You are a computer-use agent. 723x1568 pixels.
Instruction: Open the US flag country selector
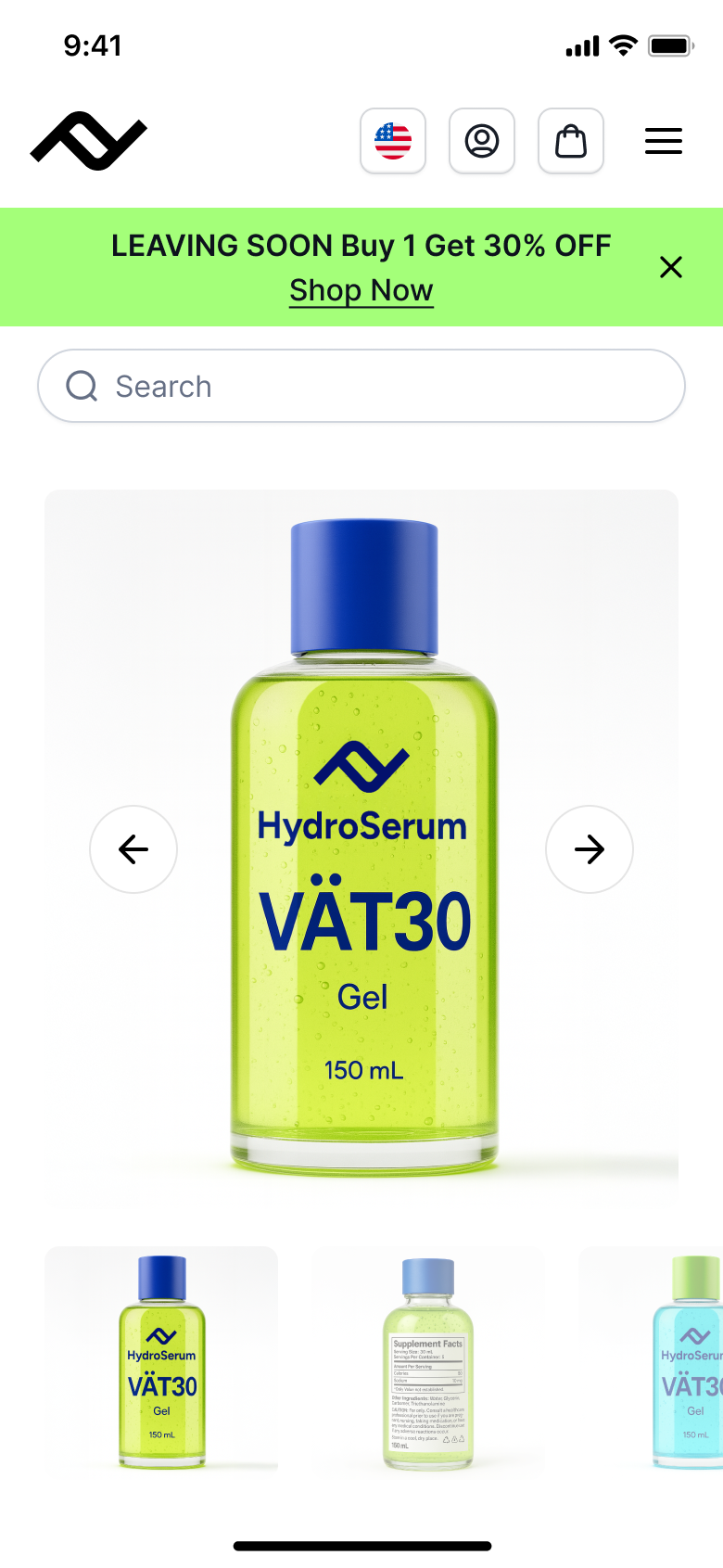click(393, 141)
